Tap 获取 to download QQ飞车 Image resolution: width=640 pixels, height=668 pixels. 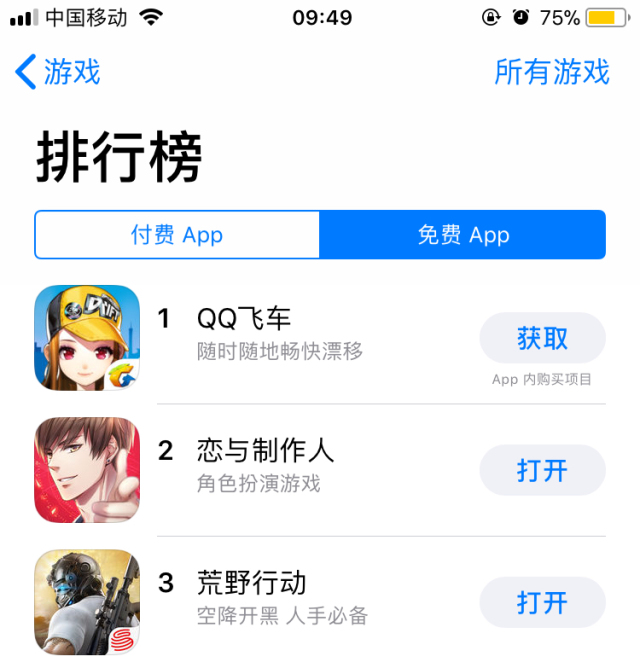point(542,338)
